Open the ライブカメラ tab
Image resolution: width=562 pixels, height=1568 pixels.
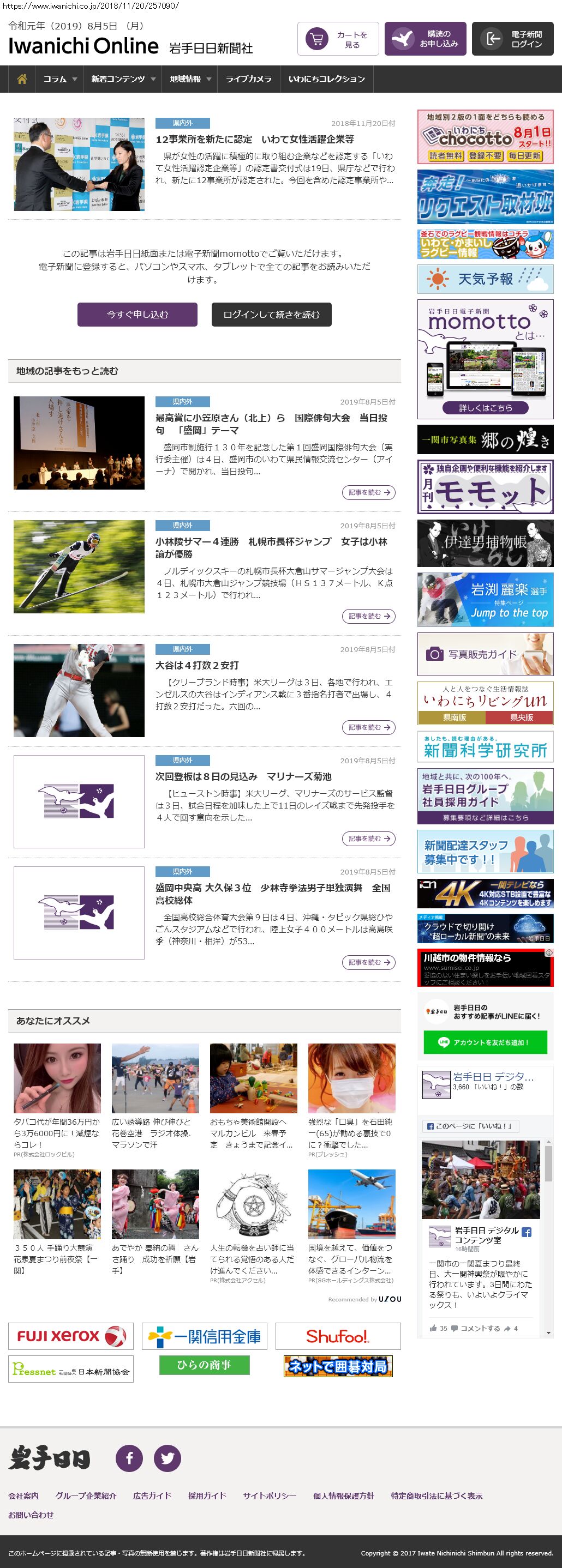click(248, 79)
